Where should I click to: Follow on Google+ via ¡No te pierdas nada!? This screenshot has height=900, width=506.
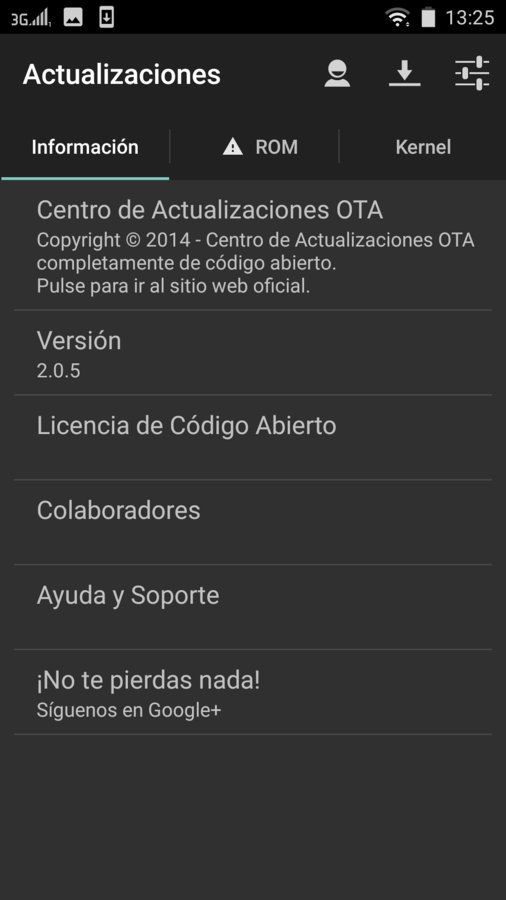(253, 693)
